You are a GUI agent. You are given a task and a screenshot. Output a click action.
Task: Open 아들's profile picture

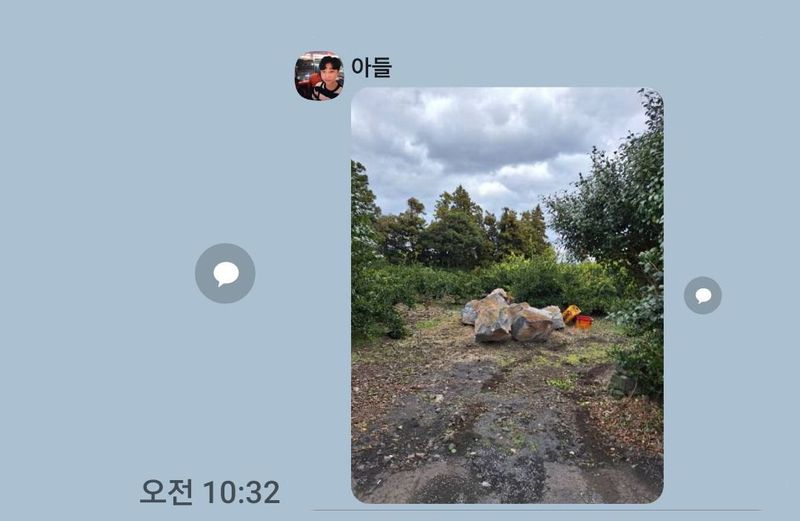(x=319, y=76)
